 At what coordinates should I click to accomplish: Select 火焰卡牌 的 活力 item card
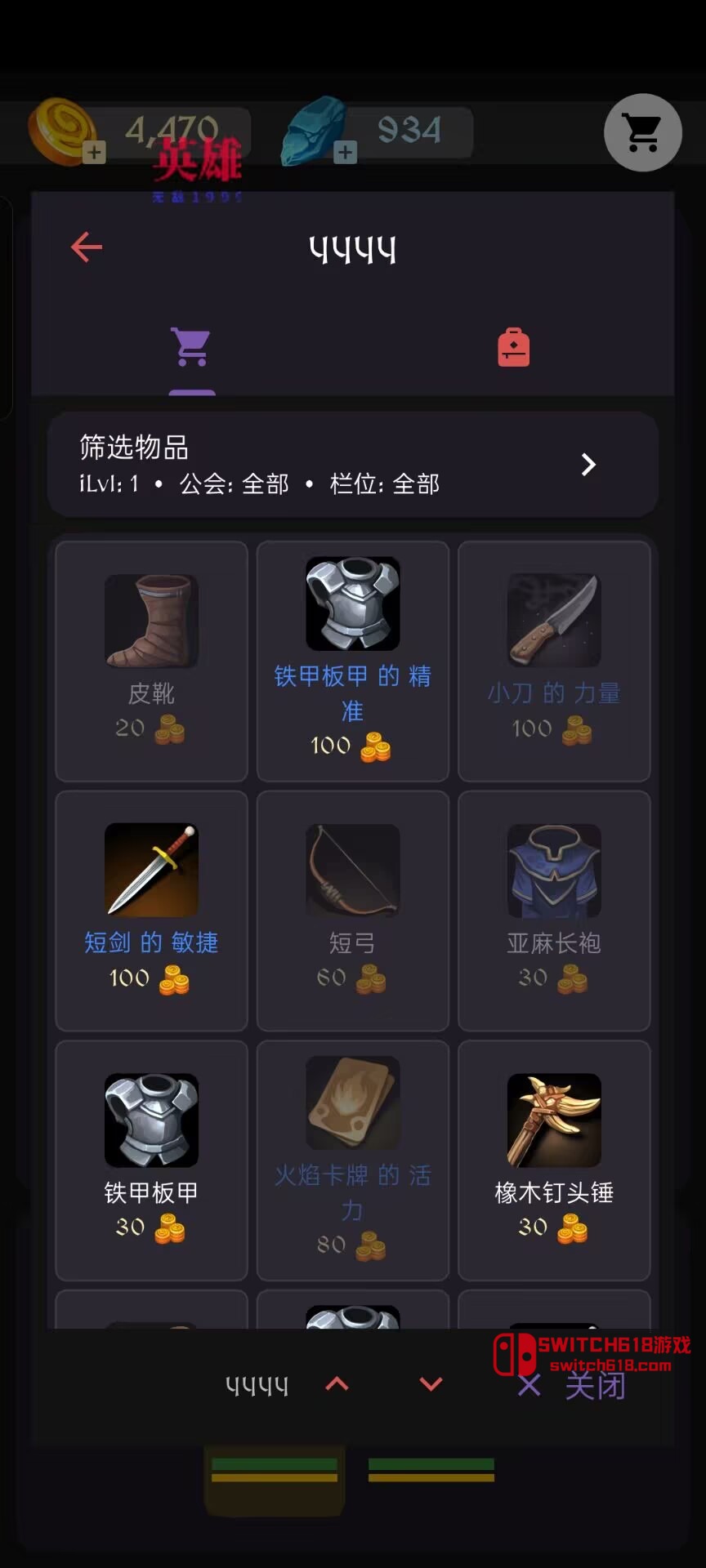(353, 1160)
